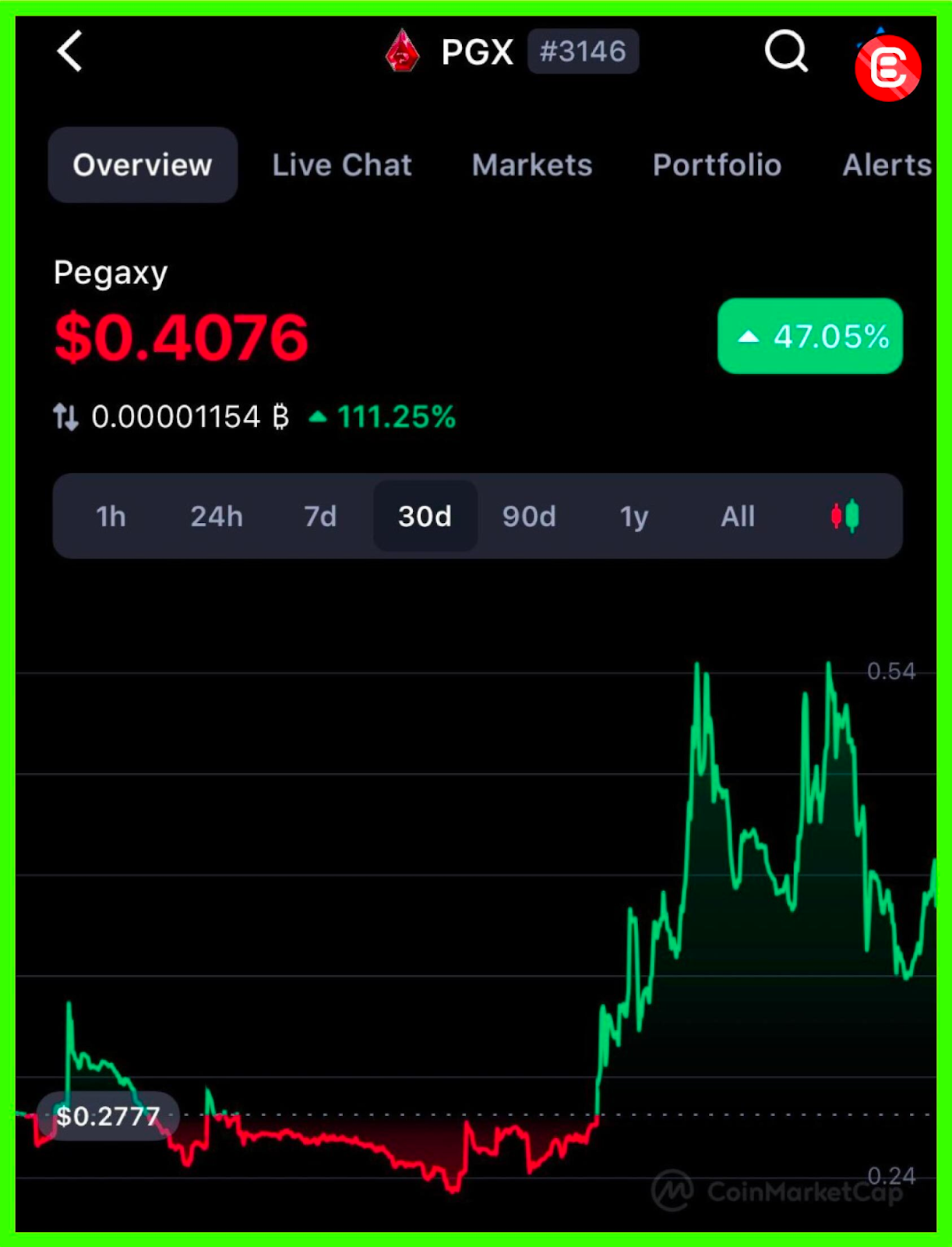952x1247 pixels.
Task: Switch to the Live Chat tab
Action: tap(341, 165)
